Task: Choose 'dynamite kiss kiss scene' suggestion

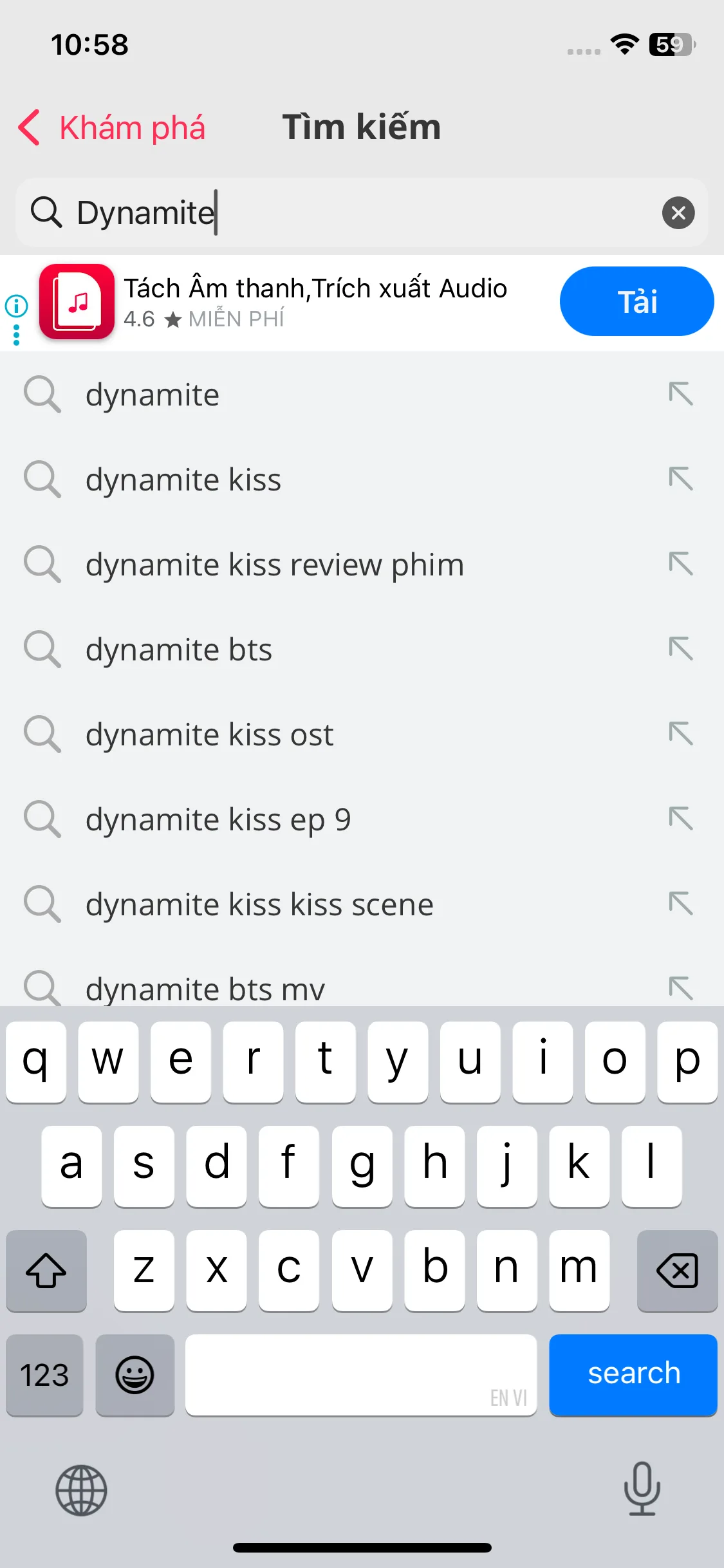Action: click(x=259, y=904)
